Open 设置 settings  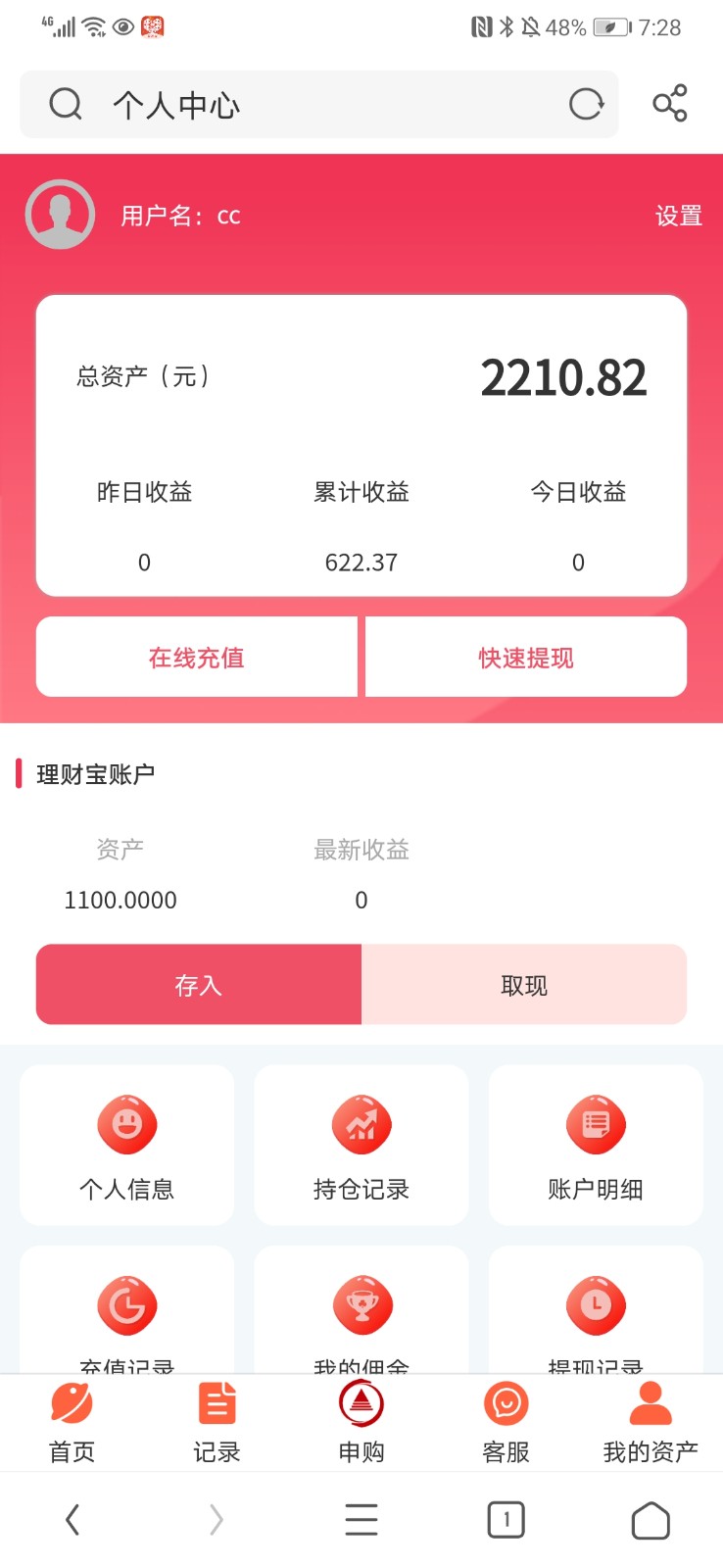[x=679, y=216]
